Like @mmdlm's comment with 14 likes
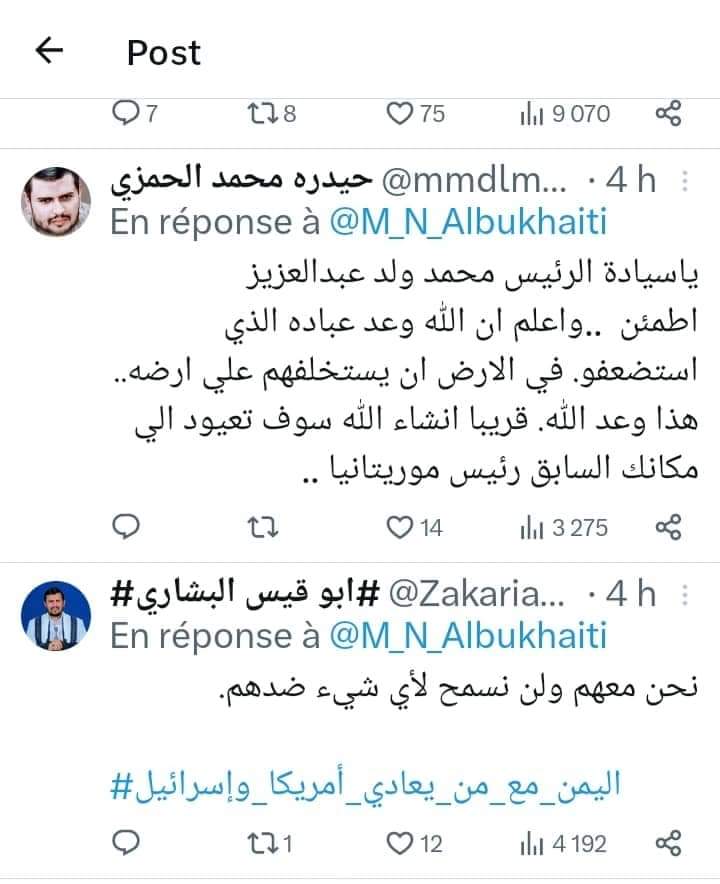 tap(400, 526)
